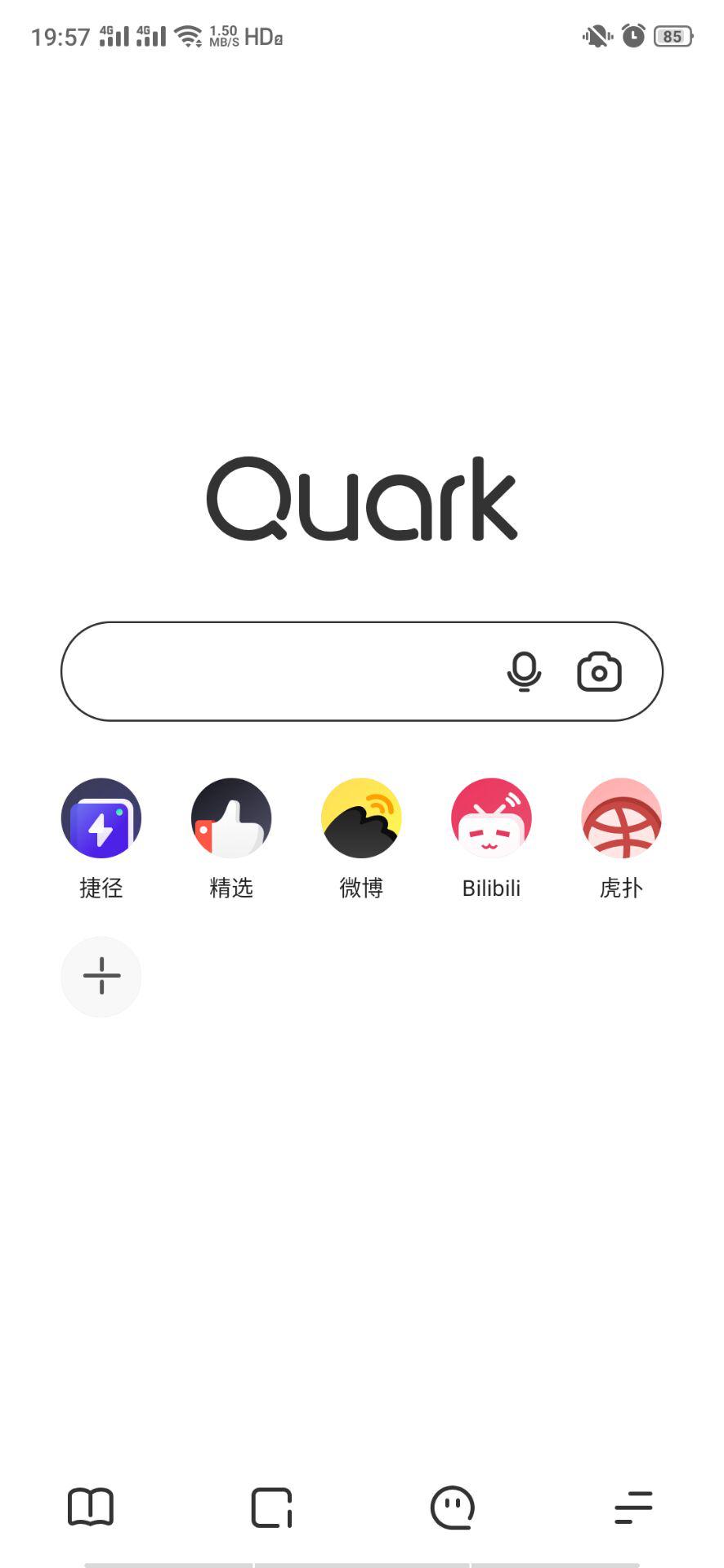
Task: Open the menu icon in the bottom bar
Action: coord(633,1507)
